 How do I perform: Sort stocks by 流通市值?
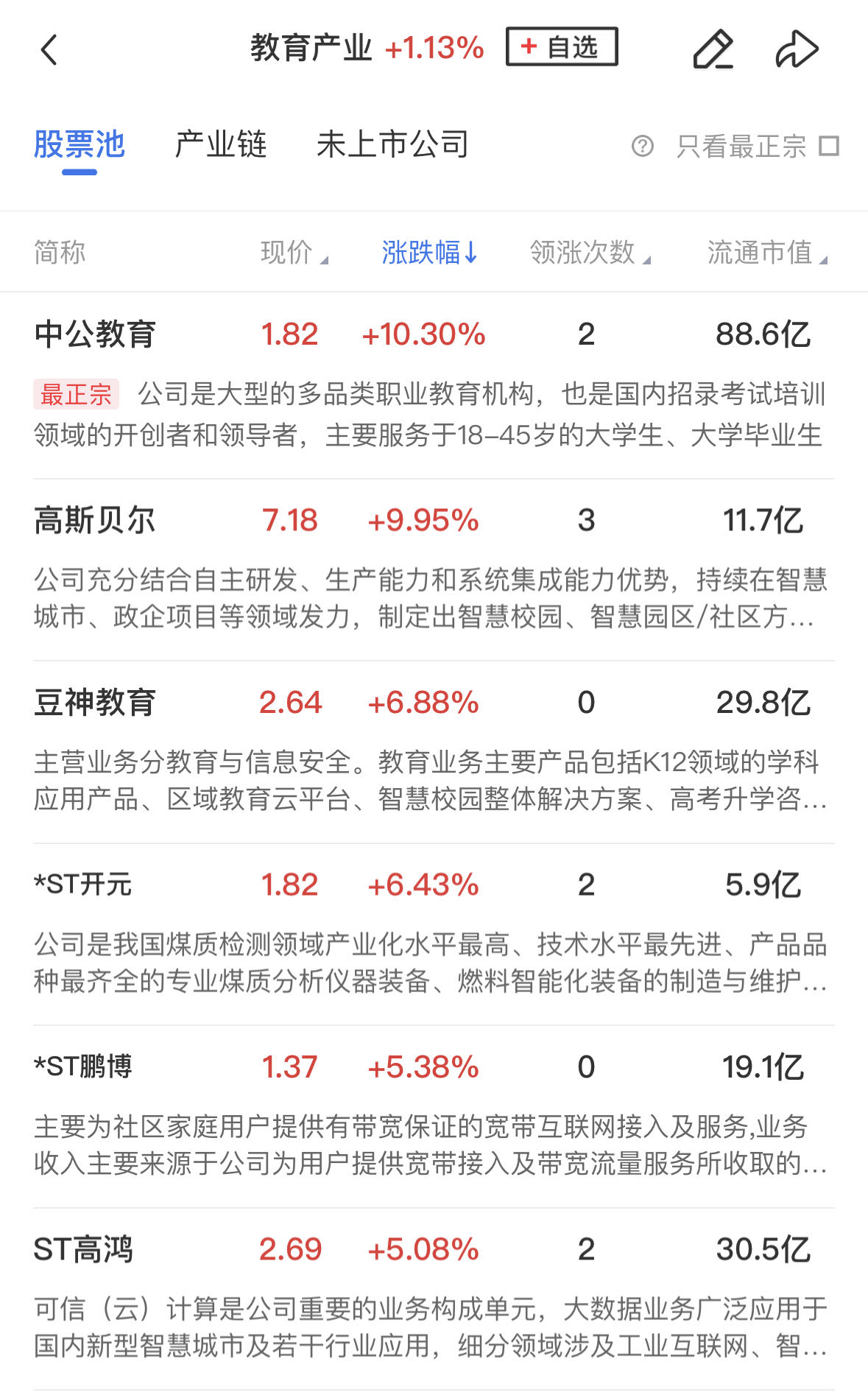(x=766, y=253)
